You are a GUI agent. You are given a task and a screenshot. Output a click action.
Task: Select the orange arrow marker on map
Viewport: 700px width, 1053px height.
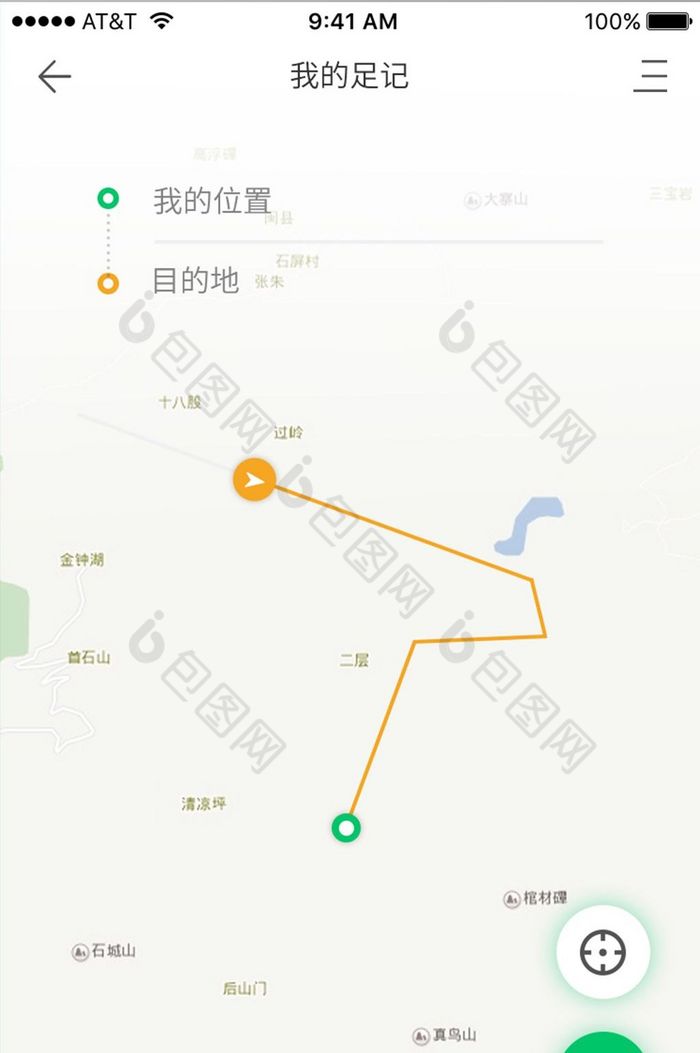coord(255,480)
